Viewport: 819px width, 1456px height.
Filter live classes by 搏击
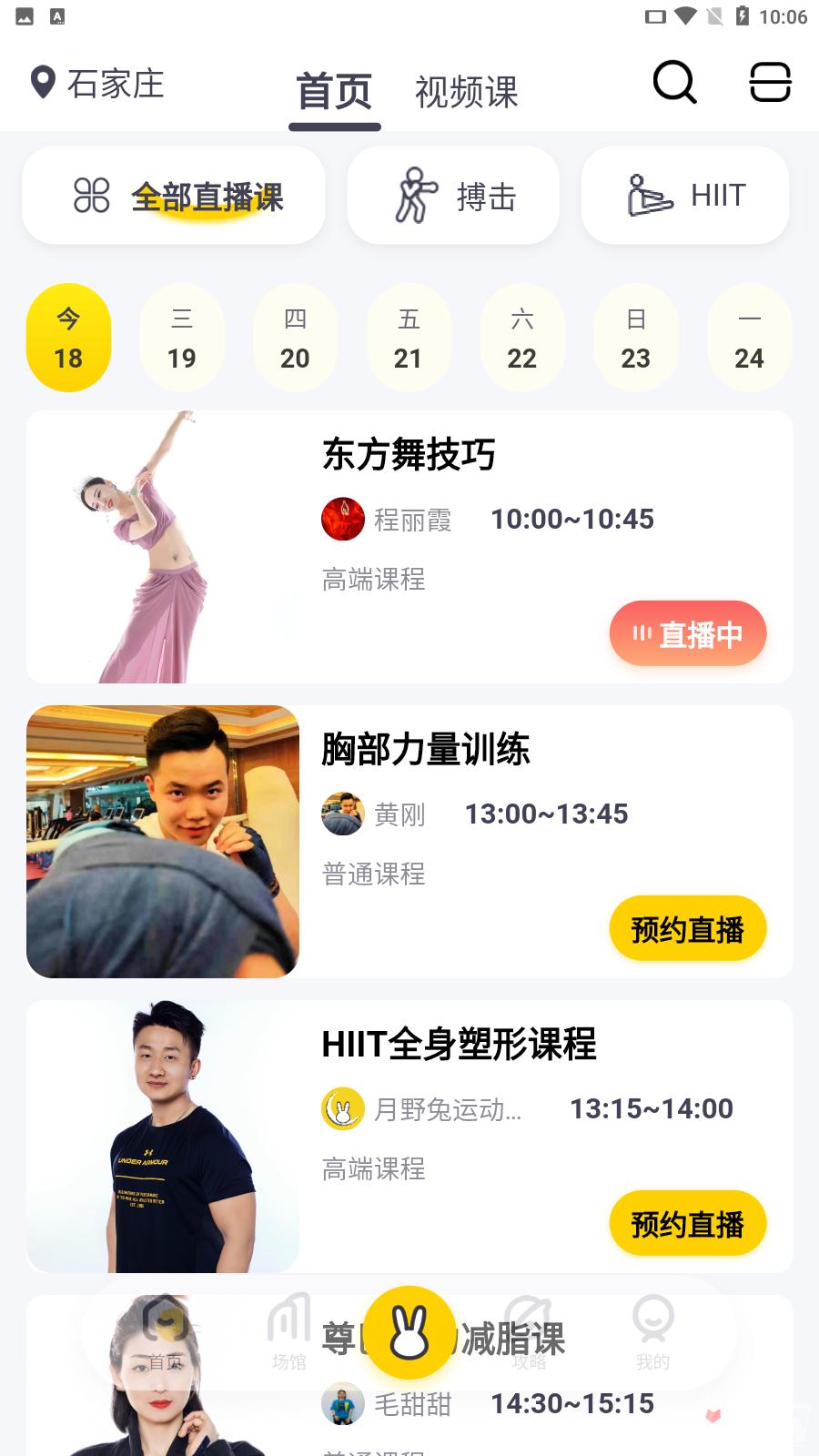(x=453, y=196)
